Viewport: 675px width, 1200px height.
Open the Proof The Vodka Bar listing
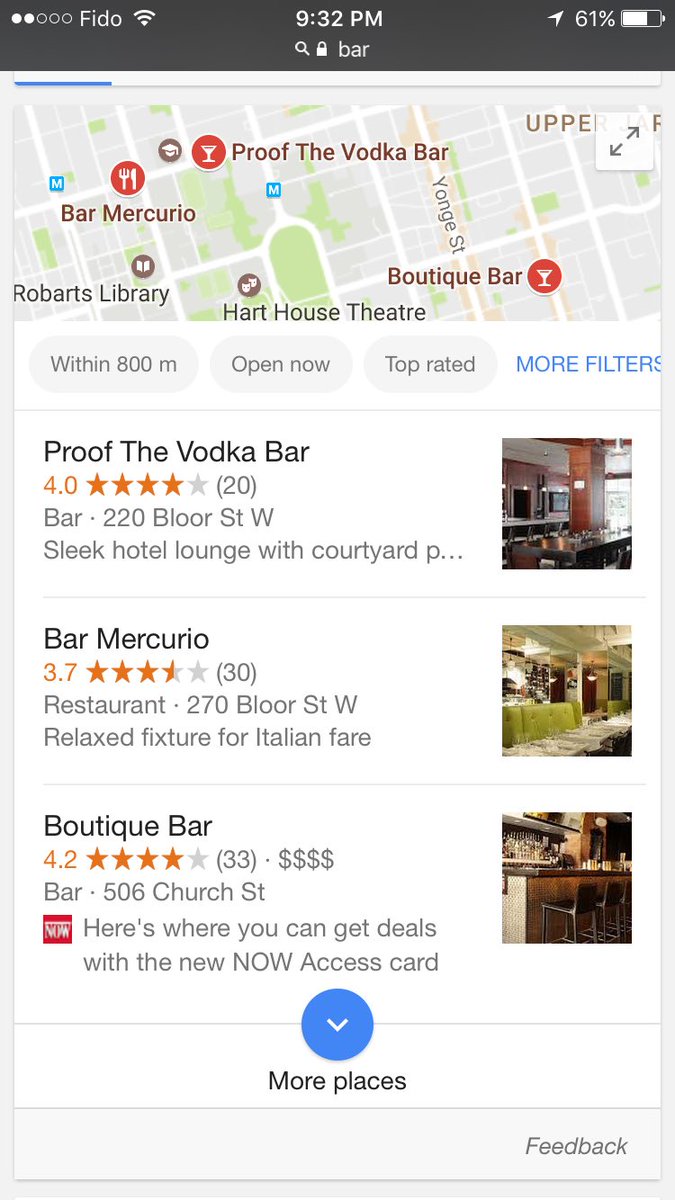click(177, 452)
